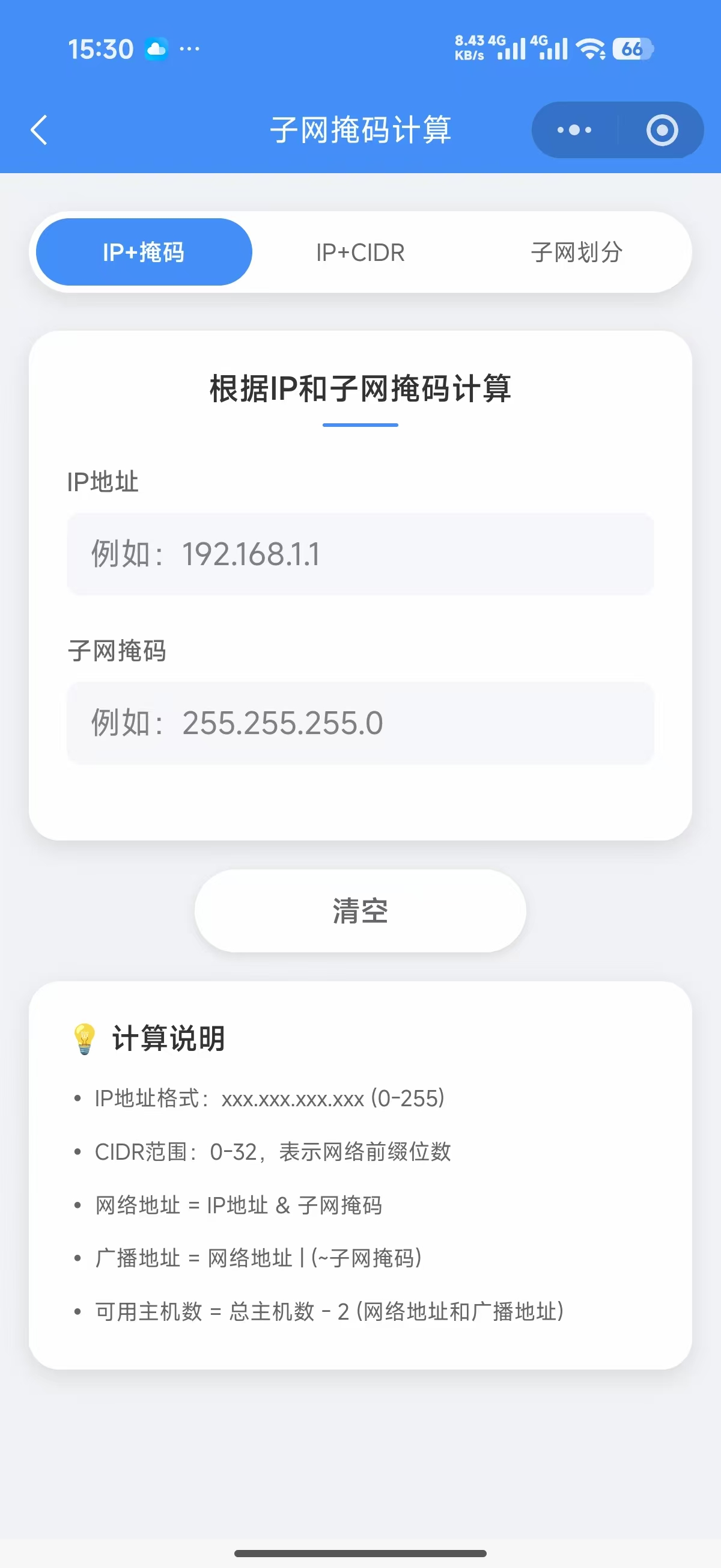The height and width of the screenshot is (1568, 721).
Task: Tap the 清空 button
Action: click(x=360, y=911)
